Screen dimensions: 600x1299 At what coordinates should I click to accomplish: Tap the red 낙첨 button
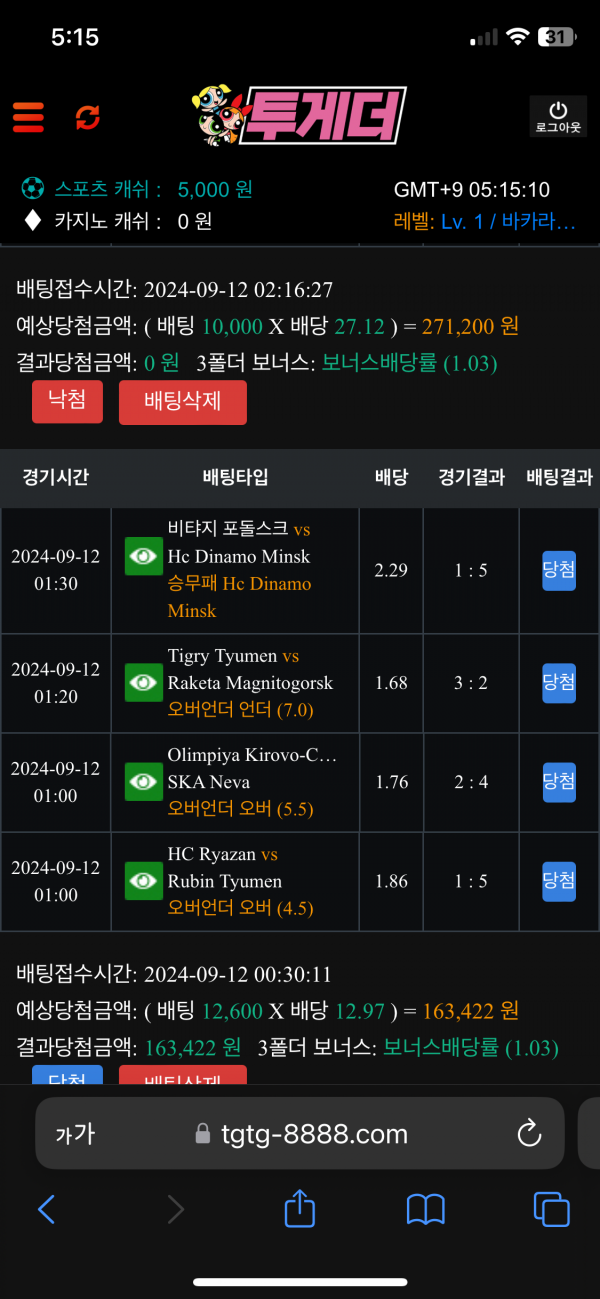[67, 401]
